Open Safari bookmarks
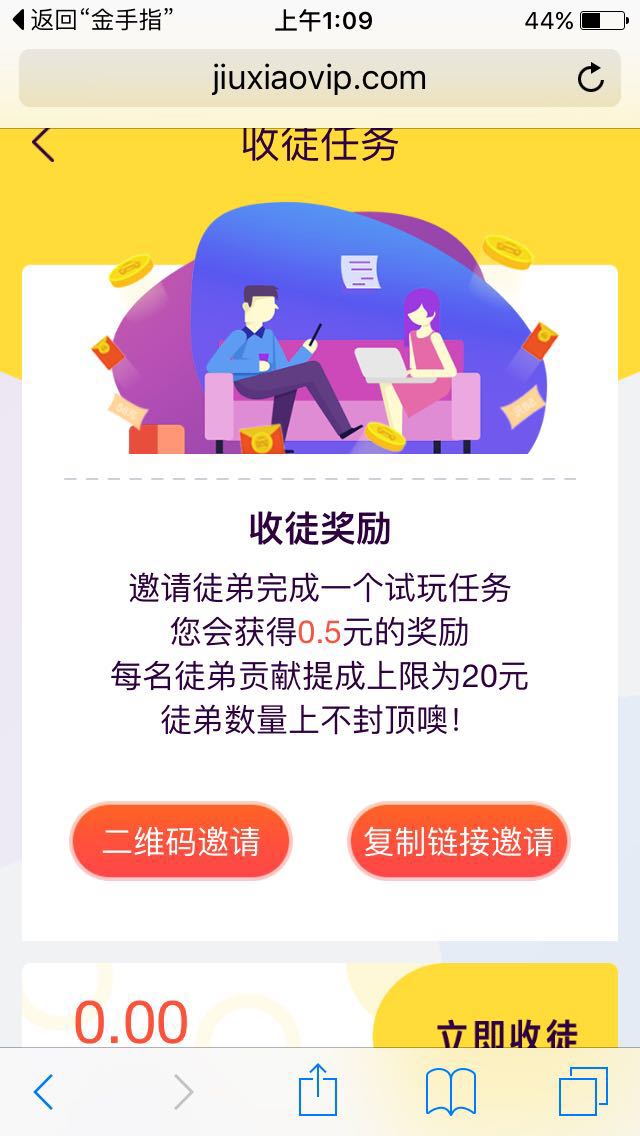The width and height of the screenshot is (640, 1136). 451,1092
